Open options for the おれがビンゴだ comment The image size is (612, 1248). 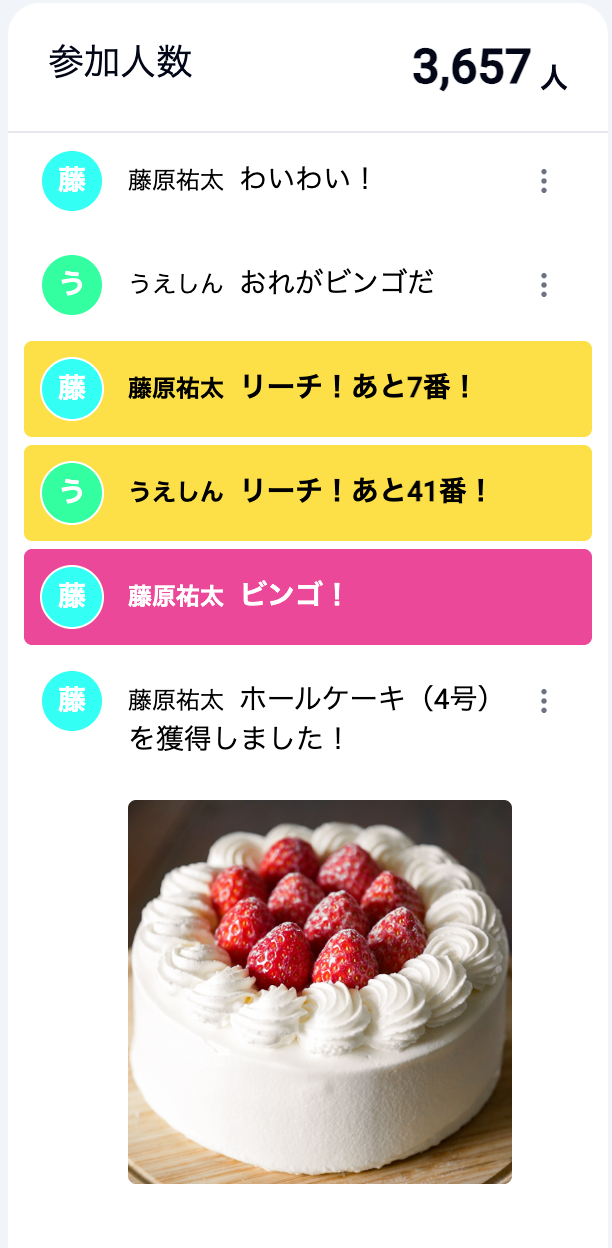[544, 285]
